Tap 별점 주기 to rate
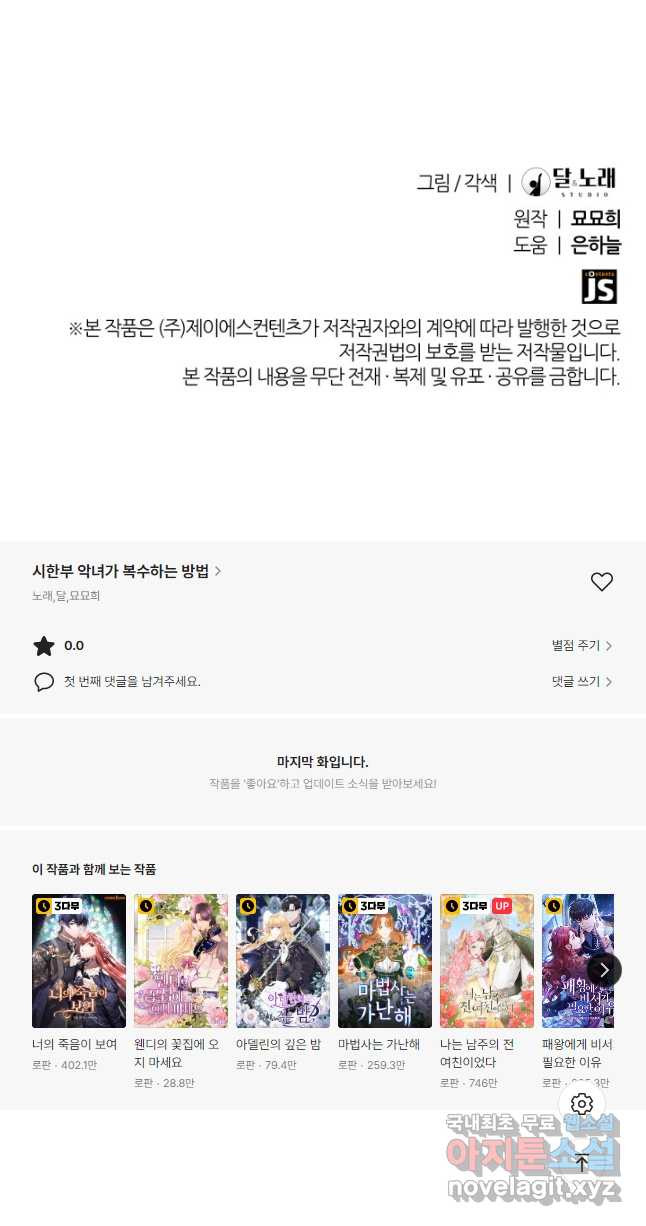This screenshot has height=1226, width=646. point(581,646)
